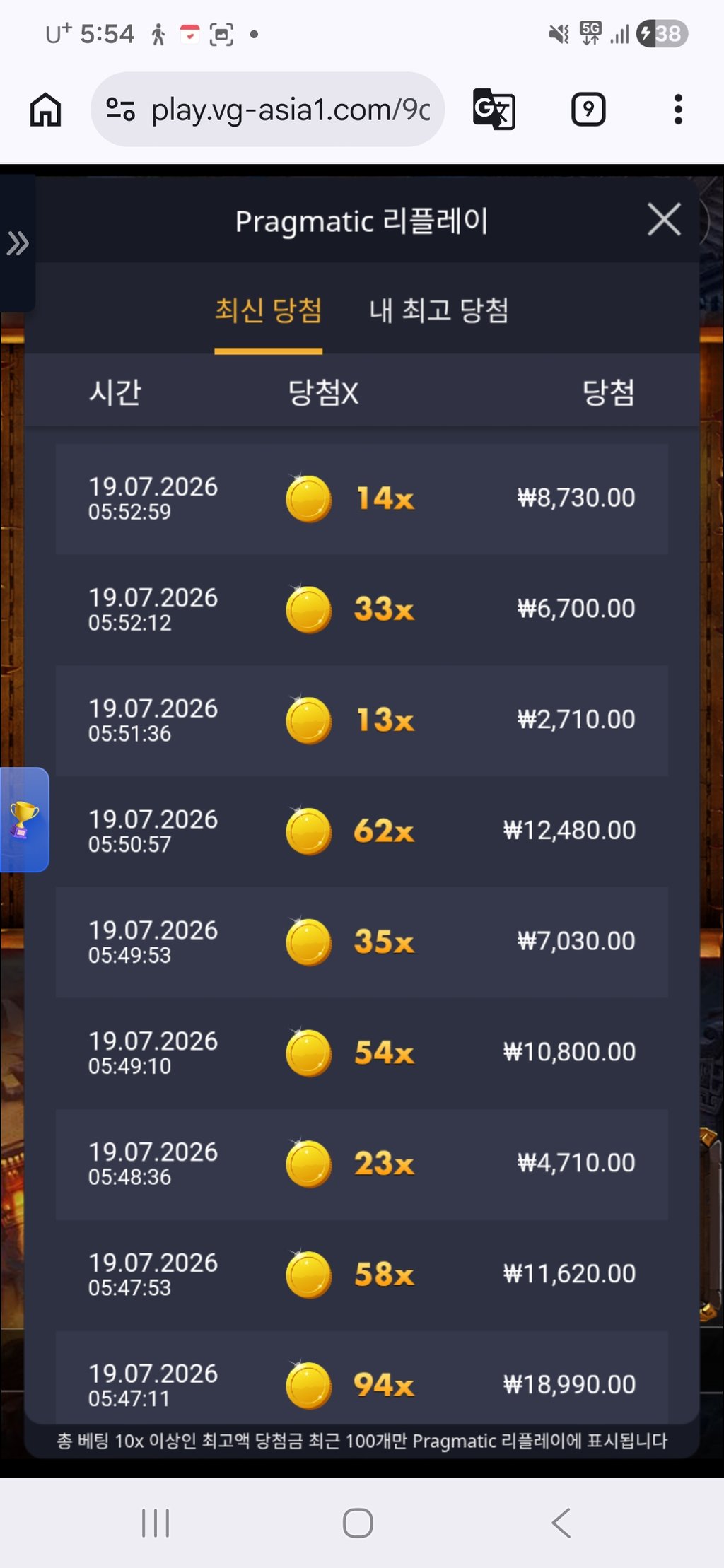The height and width of the screenshot is (1568, 724).
Task: Switch to the 내 최고 당첨 tab
Action: click(439, 310)
